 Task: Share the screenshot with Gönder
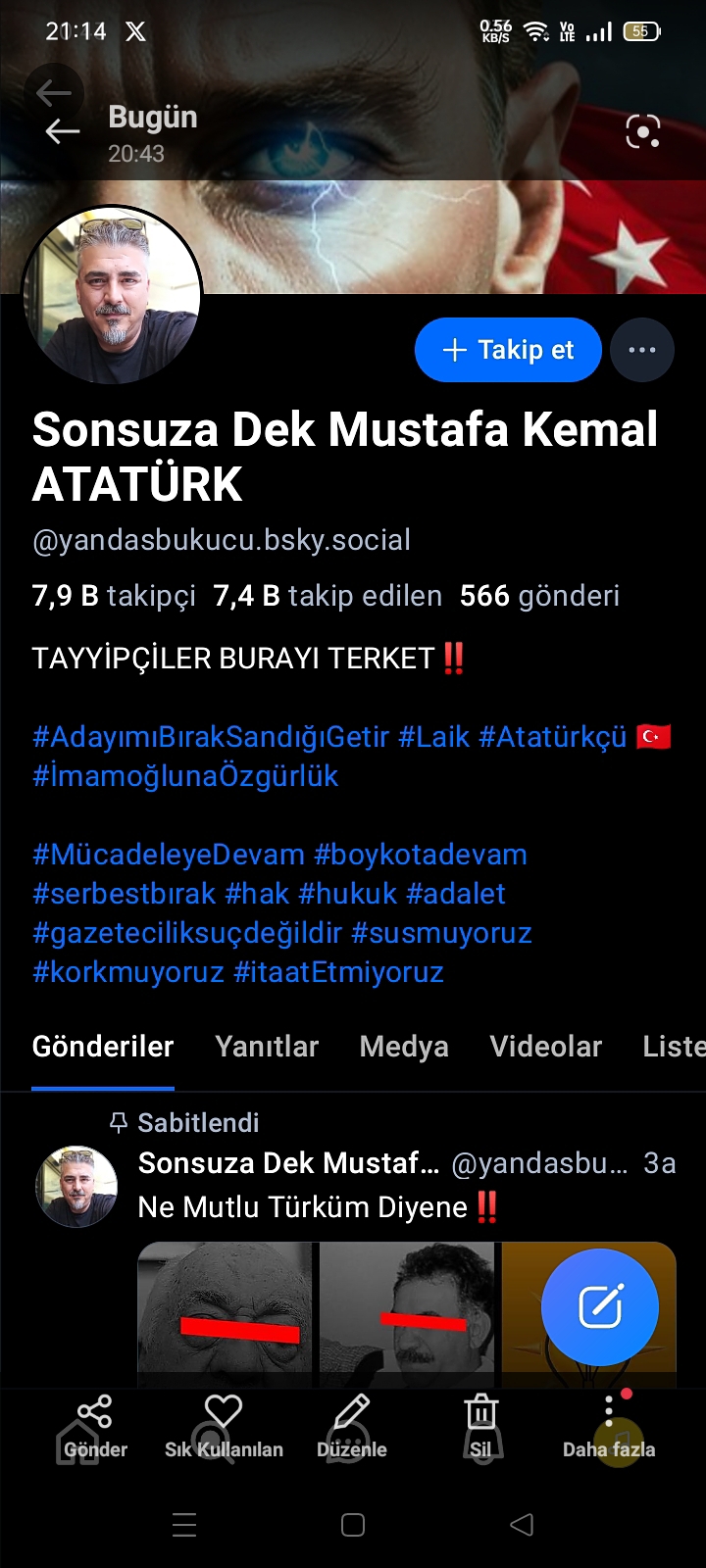point(95,1427)
